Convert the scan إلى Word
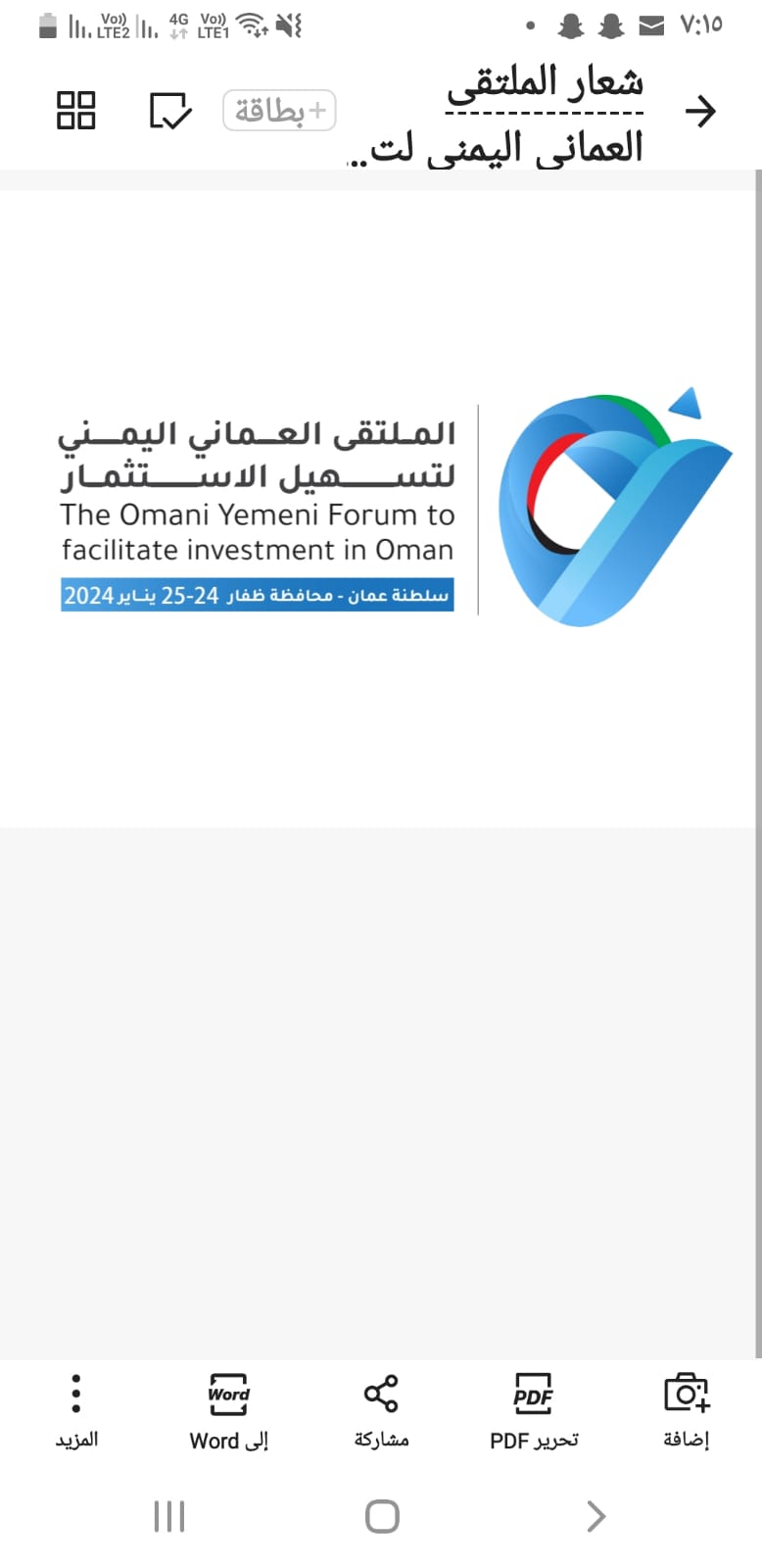Image resolution: width=762 pixels, height=1568 pixels. [228, 1408]
